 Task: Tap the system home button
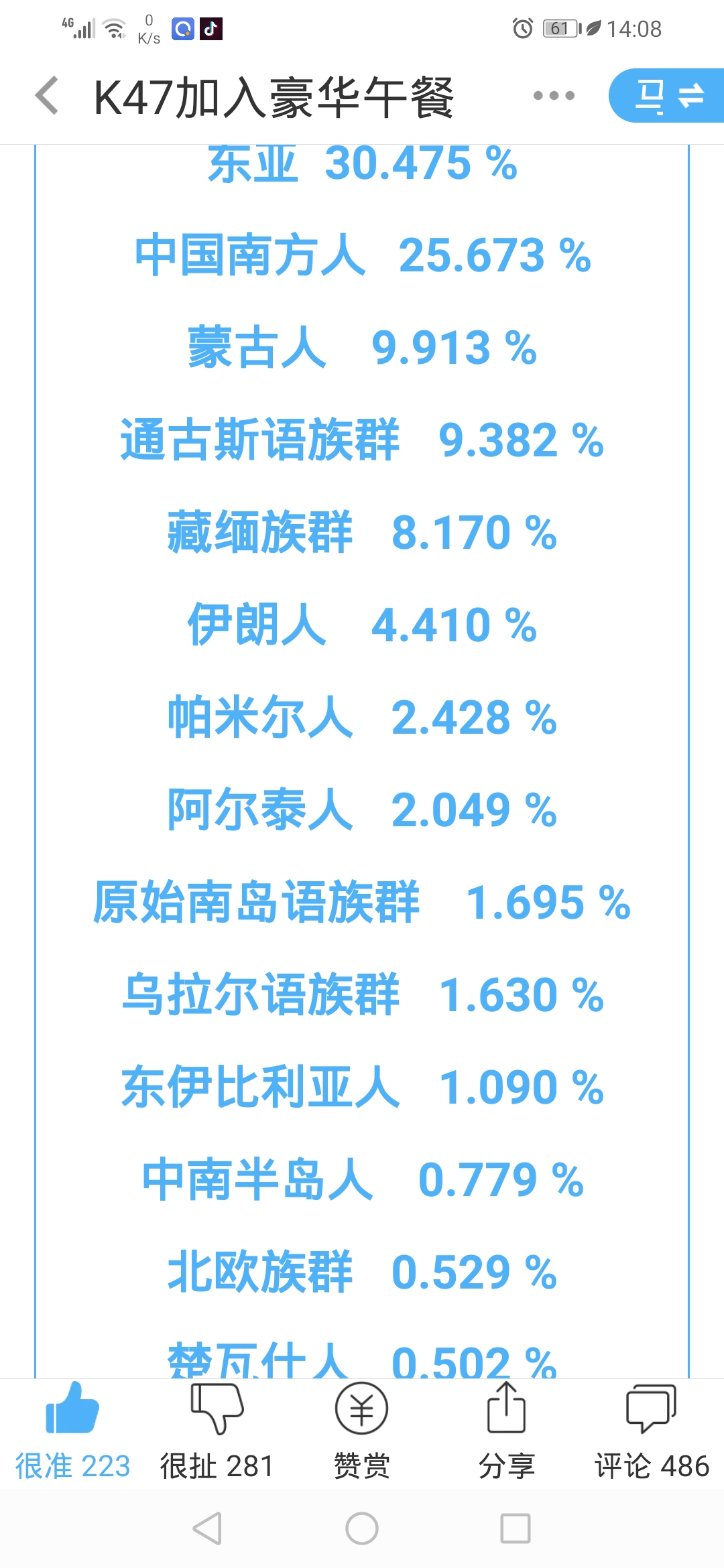[362, 1529]
